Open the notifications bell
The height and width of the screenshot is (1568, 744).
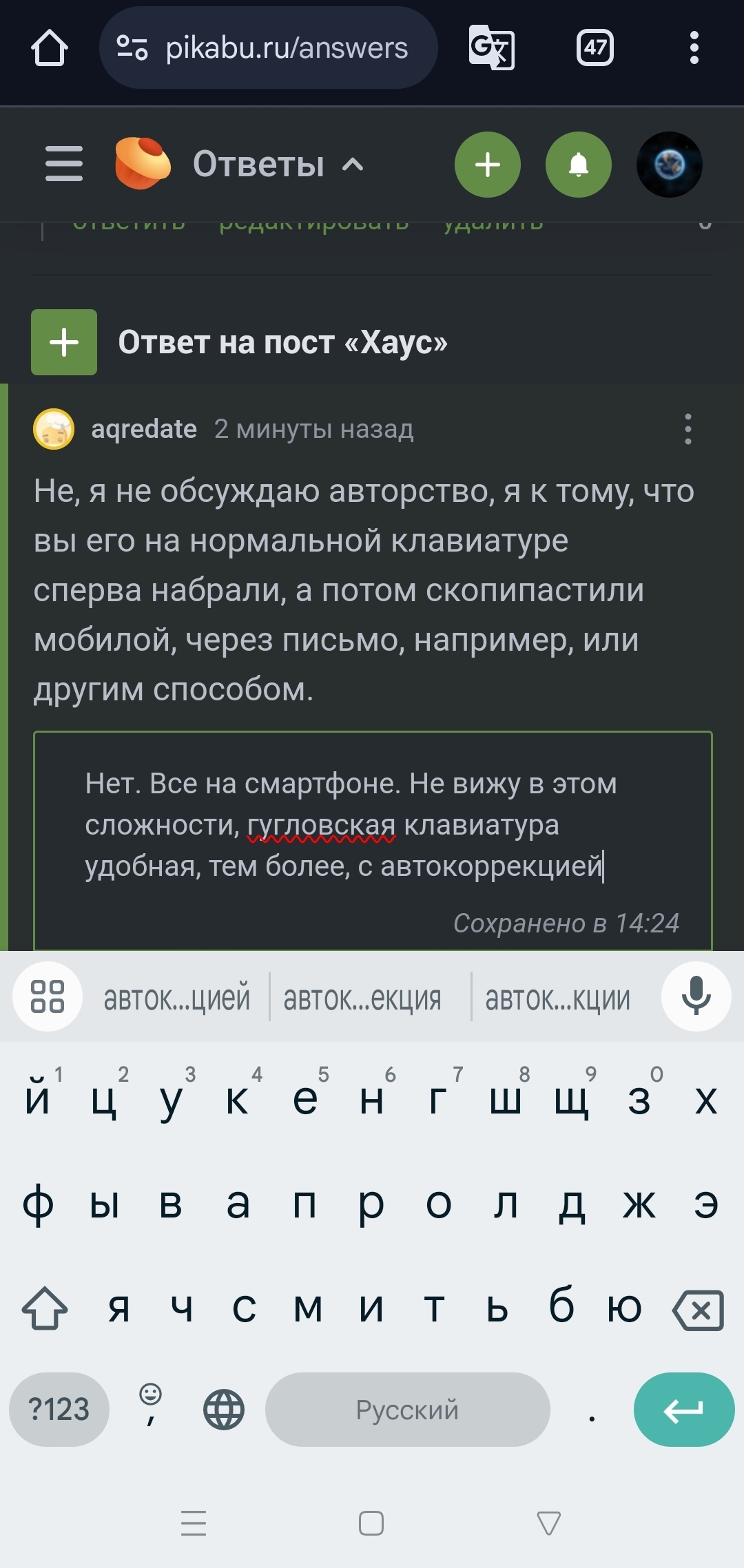[x=578, y=165]
